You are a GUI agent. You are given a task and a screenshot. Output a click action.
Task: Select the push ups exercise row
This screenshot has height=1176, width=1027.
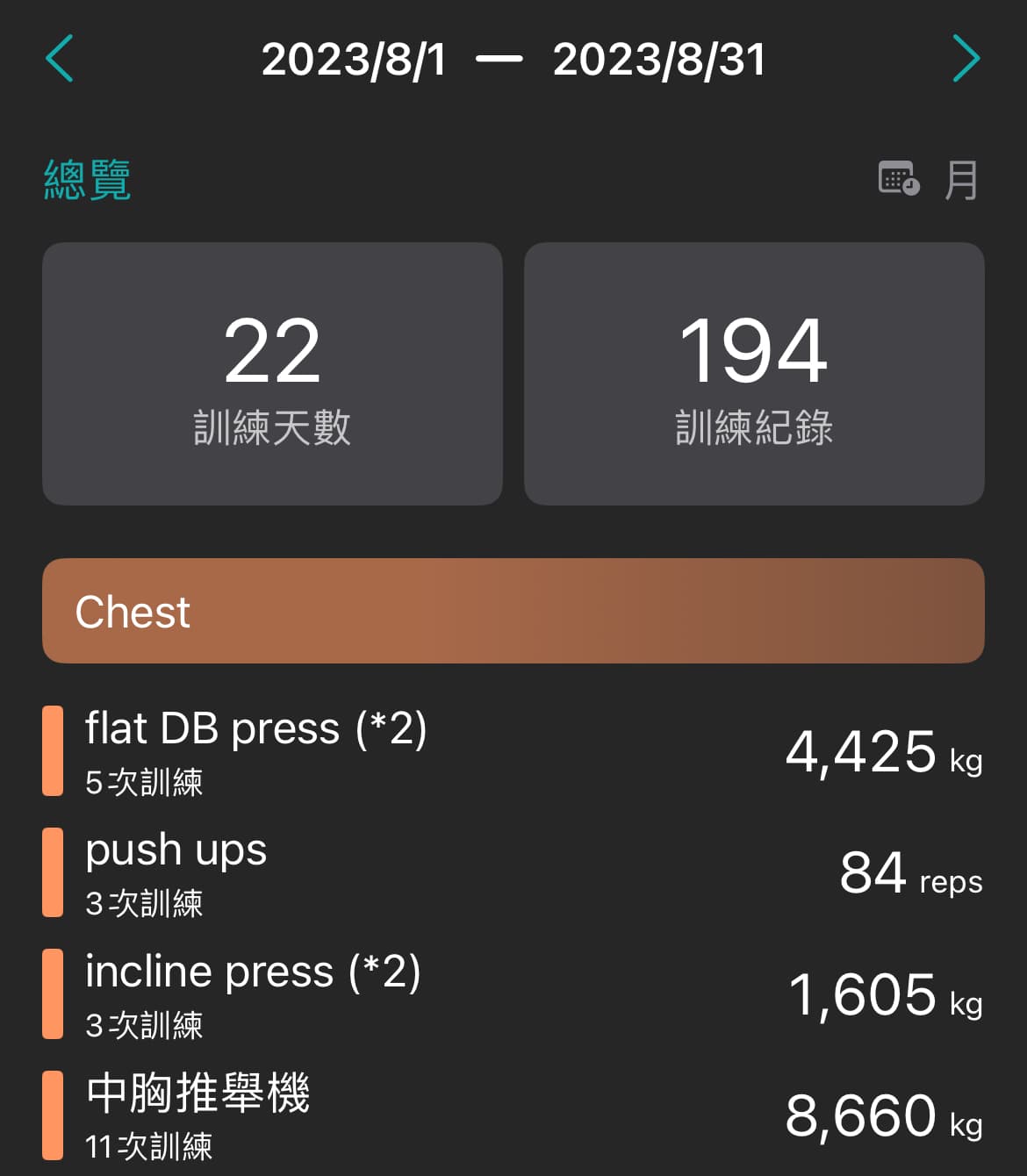coord(176,850)
